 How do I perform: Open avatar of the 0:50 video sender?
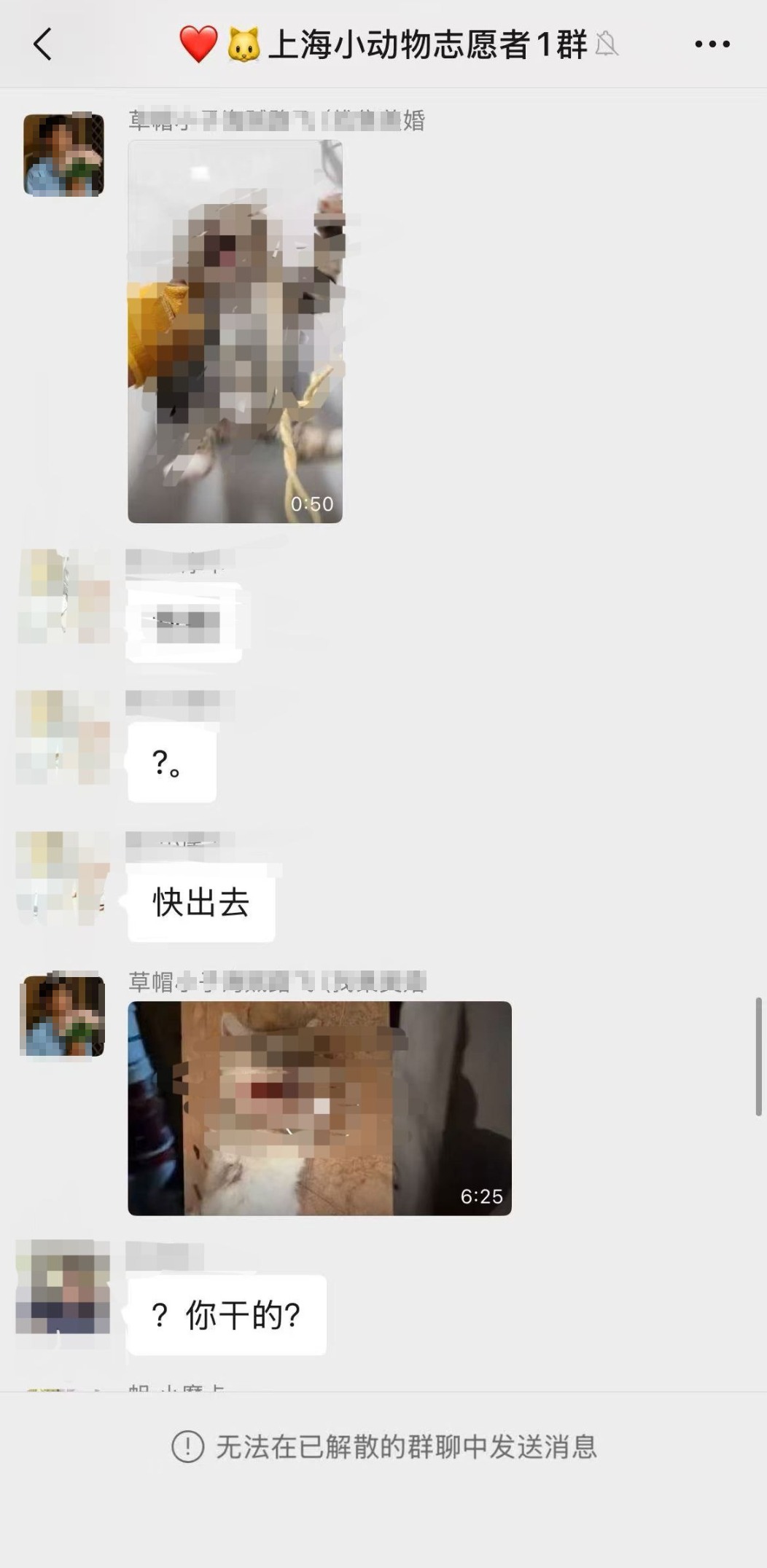(x=63, y=154)
